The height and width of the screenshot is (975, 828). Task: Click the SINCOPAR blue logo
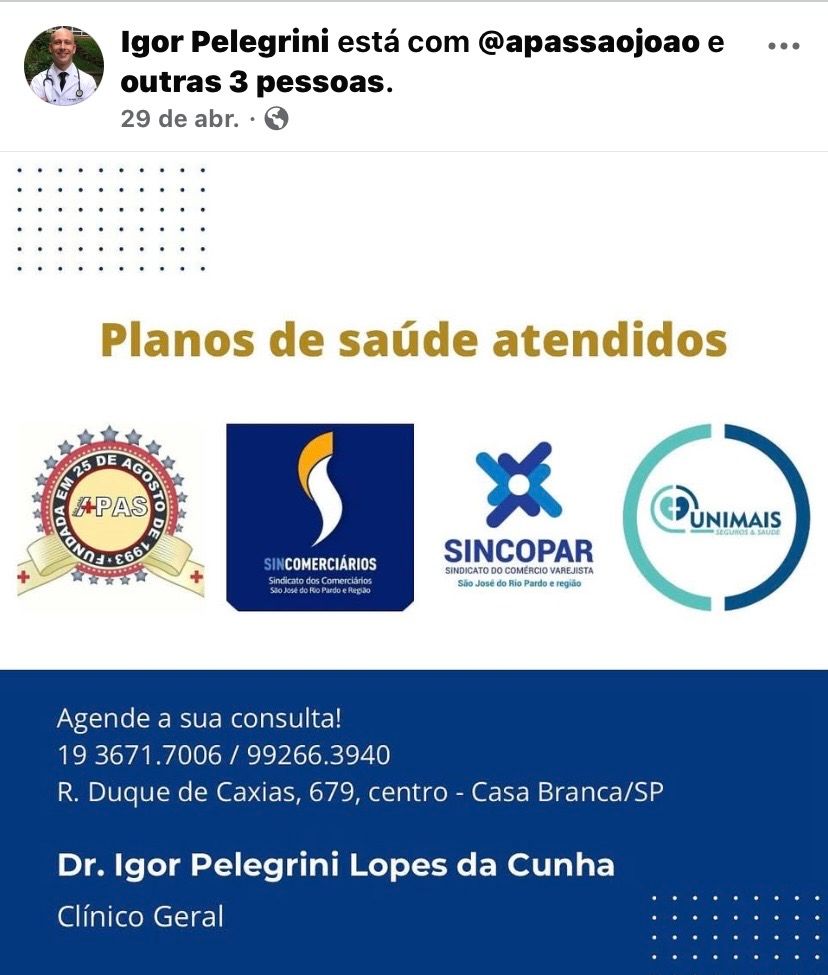(x=520, y=510)
